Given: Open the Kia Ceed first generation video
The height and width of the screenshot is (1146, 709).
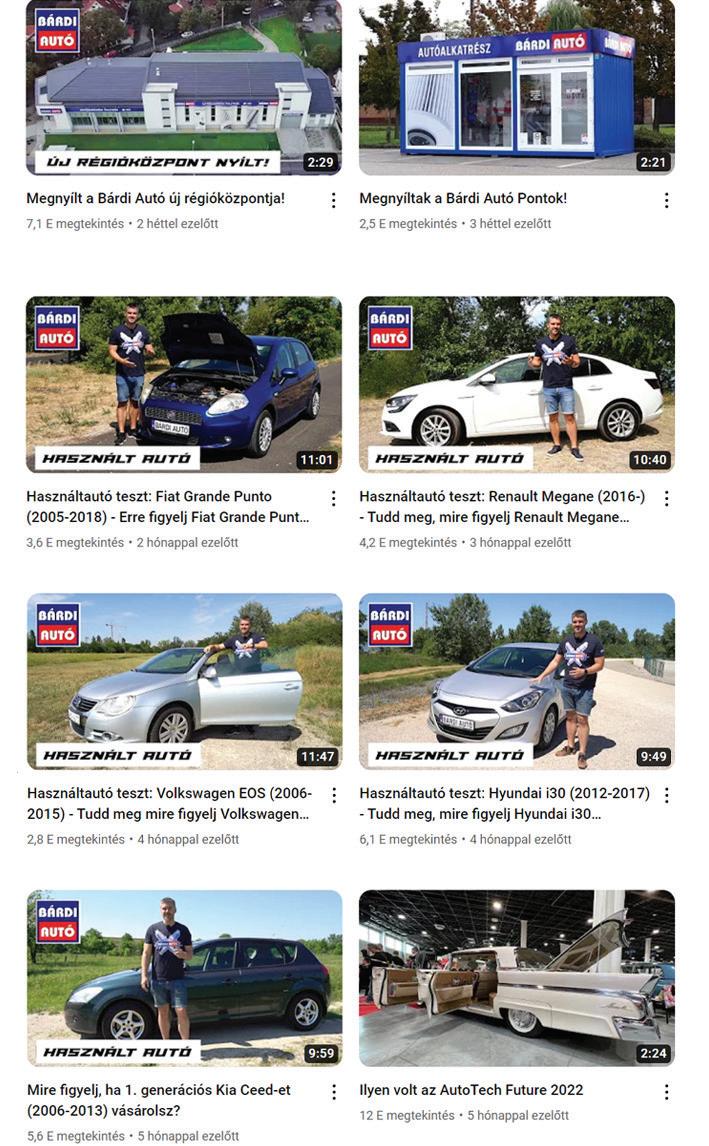Looking at the screenshot, I should 184,978.
